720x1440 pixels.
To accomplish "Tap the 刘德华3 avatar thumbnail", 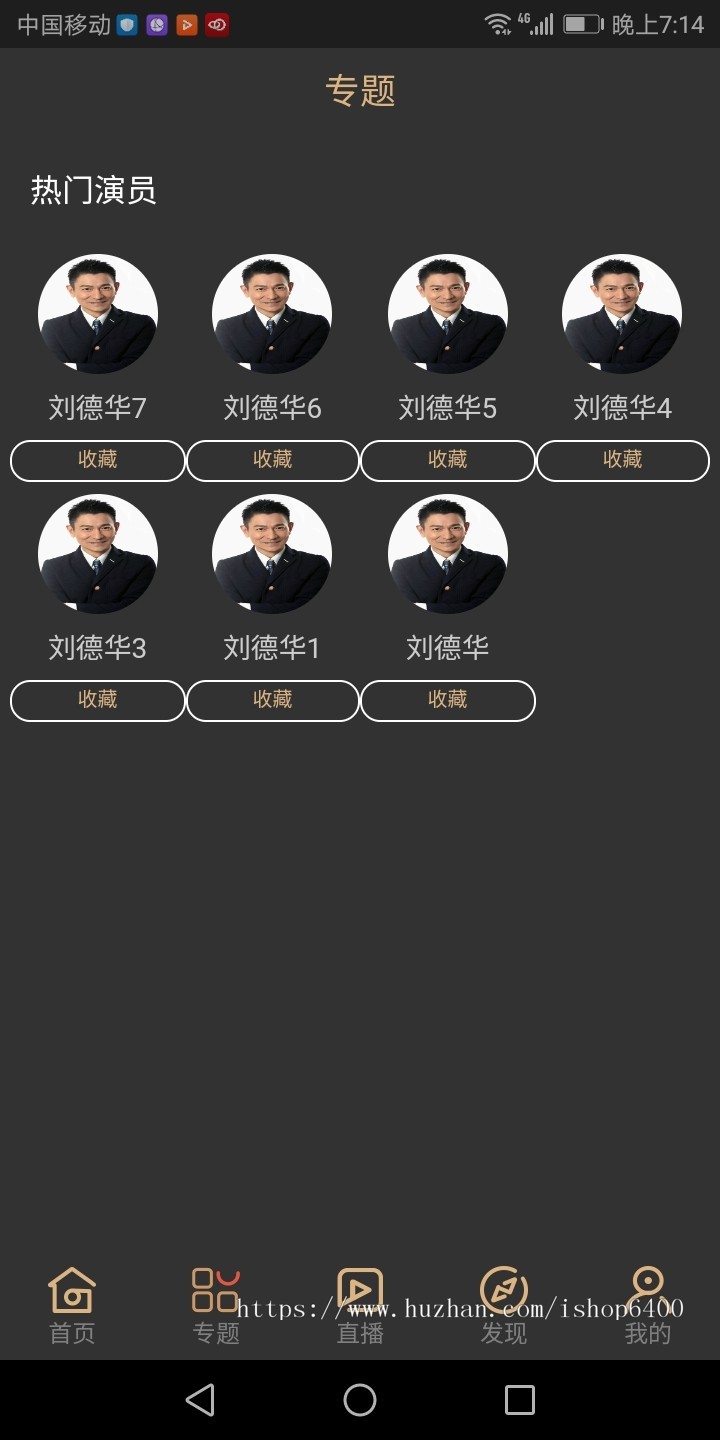I will pos(97,554).
